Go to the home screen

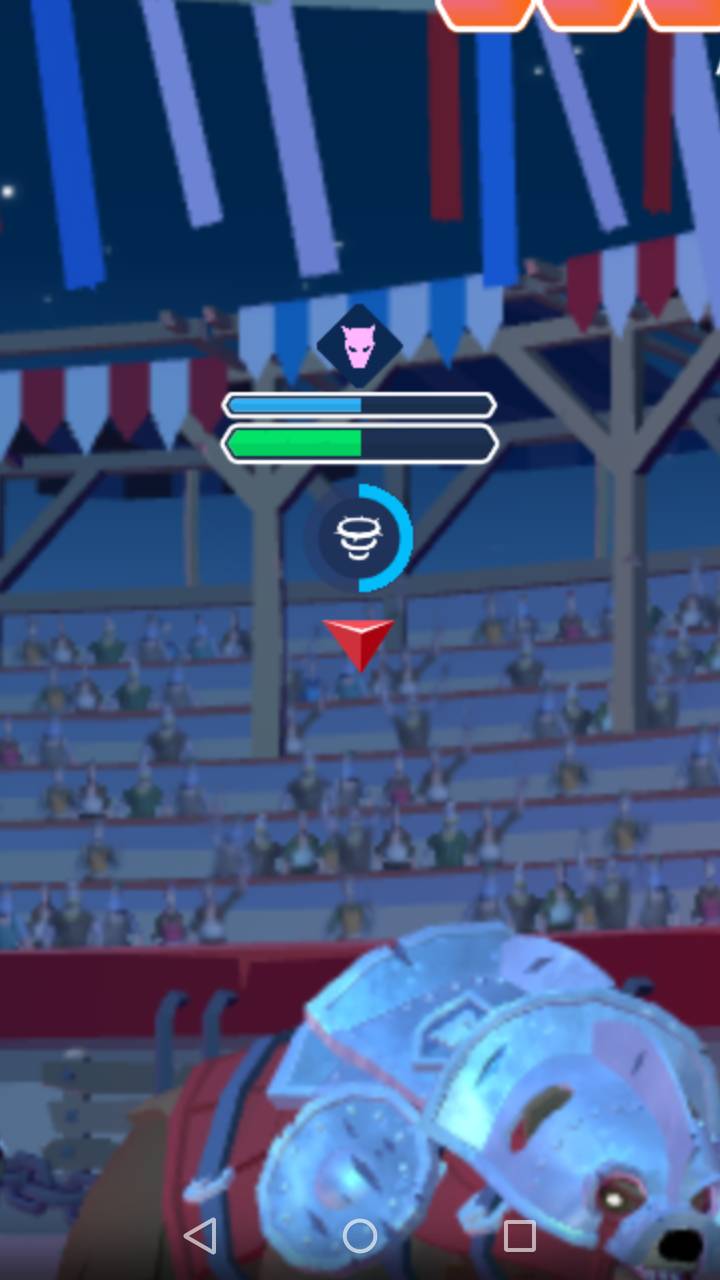point(360,1236)
